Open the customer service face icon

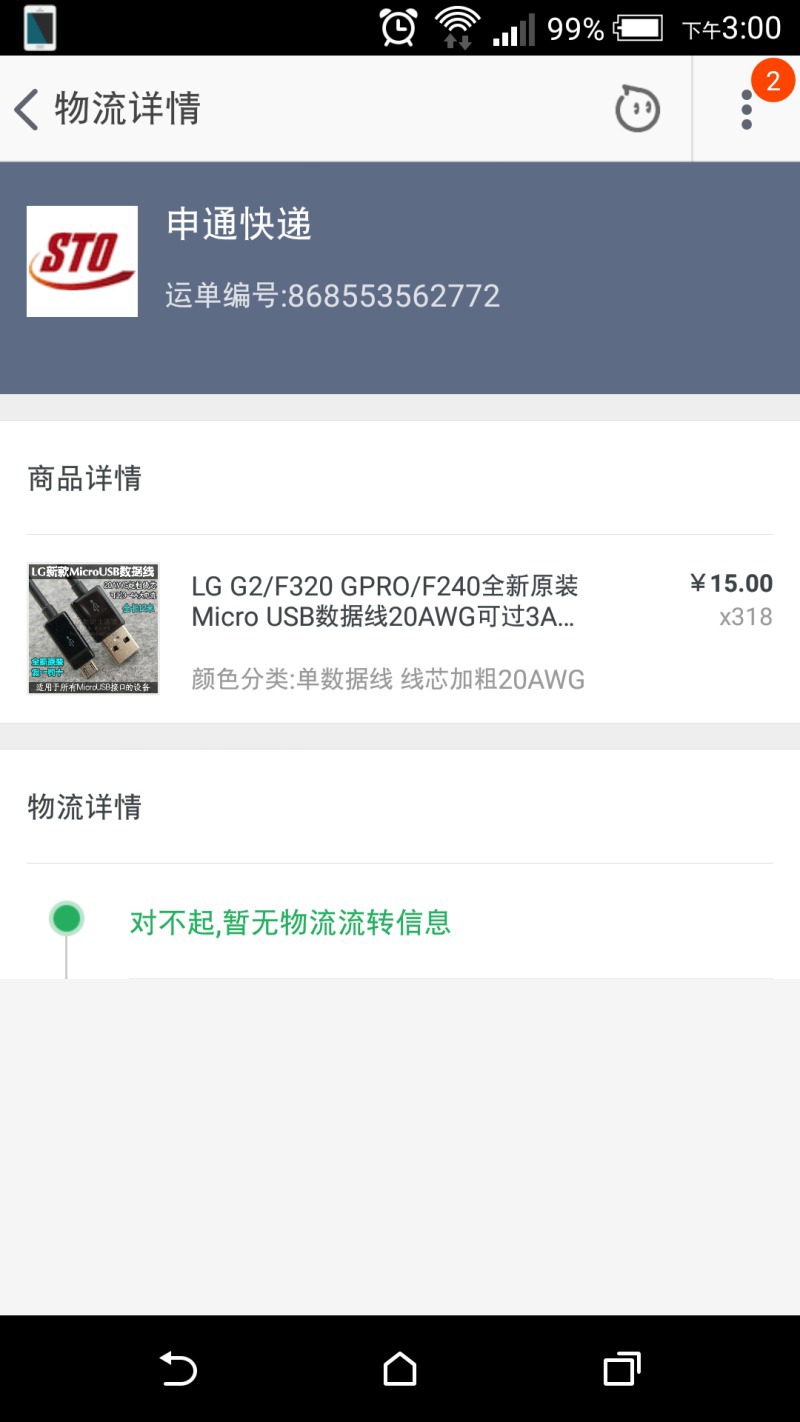(637, 108)
